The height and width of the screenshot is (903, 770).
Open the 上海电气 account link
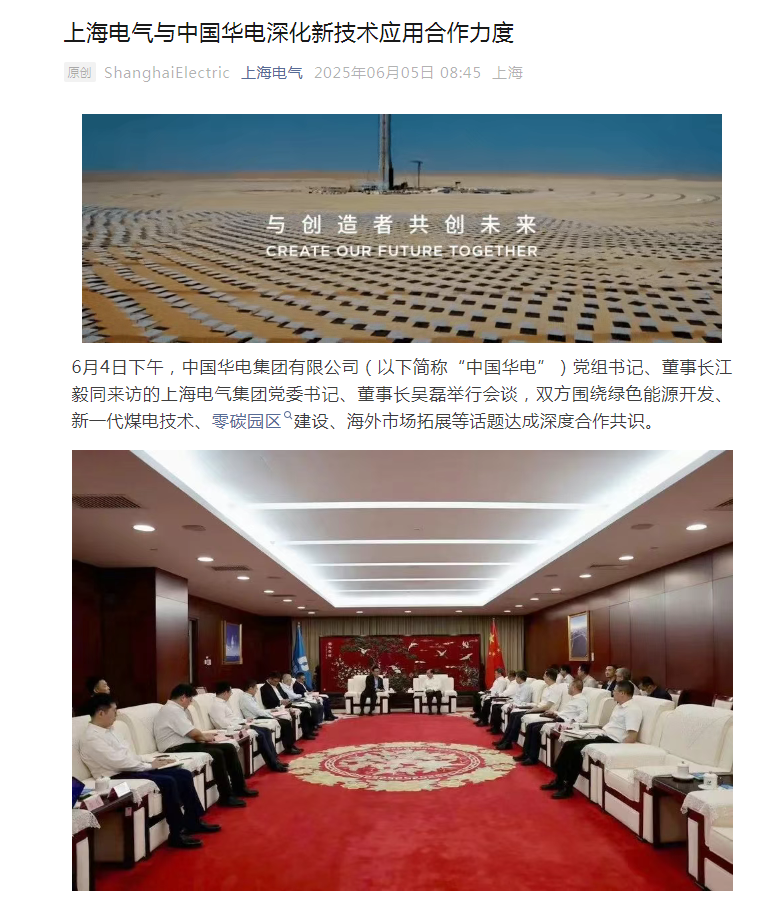pyautogui.click(x=272, y=73)
